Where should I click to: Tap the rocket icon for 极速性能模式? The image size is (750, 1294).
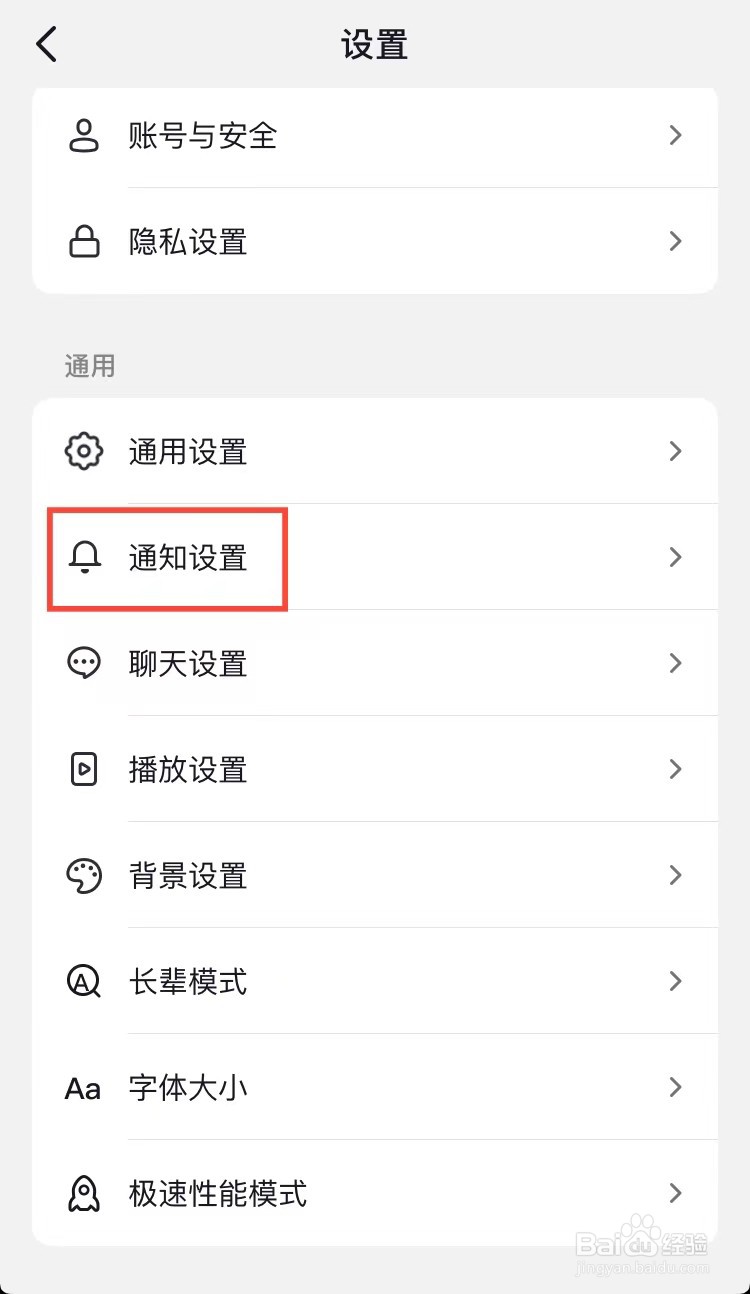[x=83, y=1193]
